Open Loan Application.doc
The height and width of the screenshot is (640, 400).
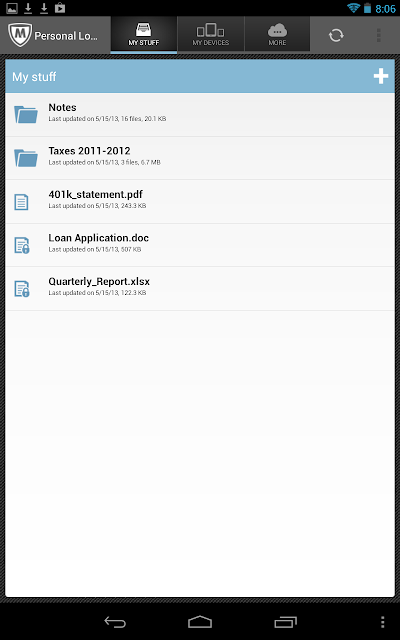(200, 245)
